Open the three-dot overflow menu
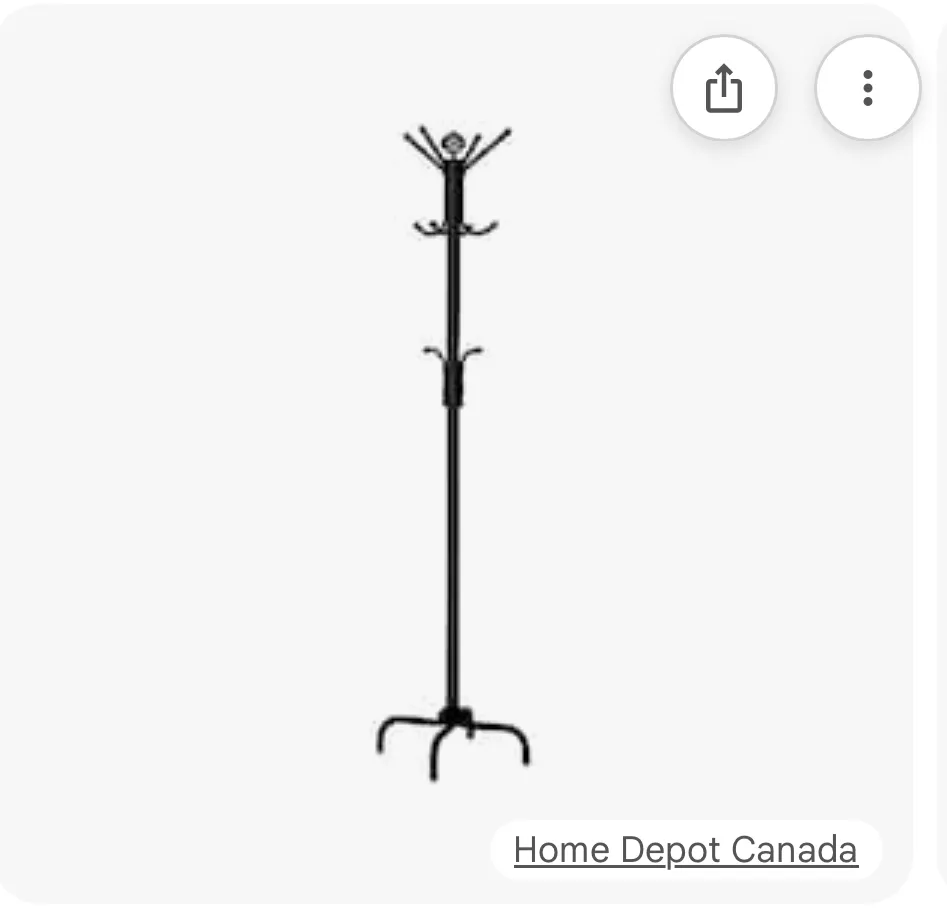947x922 pixels. pos(867,89)
